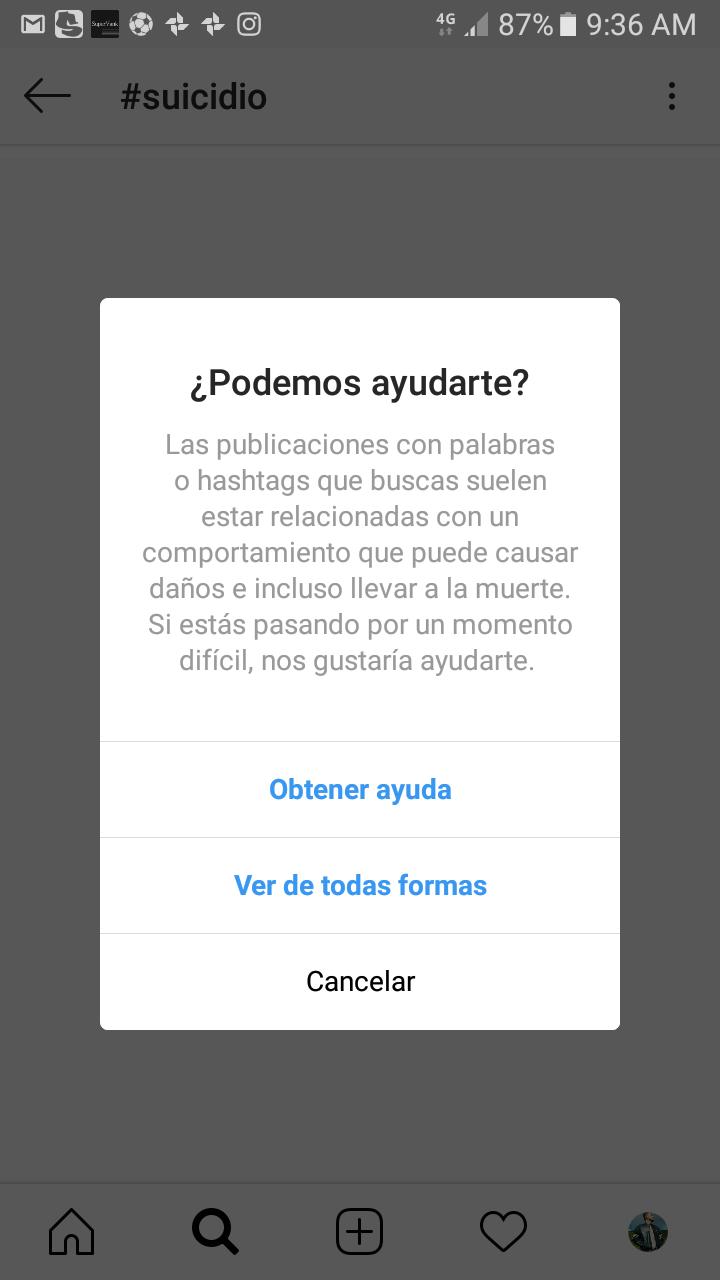Tap Obtener ayuda in the dialog
The height and width of the screenshot is (1280, 720).
[x=360, y=789]
